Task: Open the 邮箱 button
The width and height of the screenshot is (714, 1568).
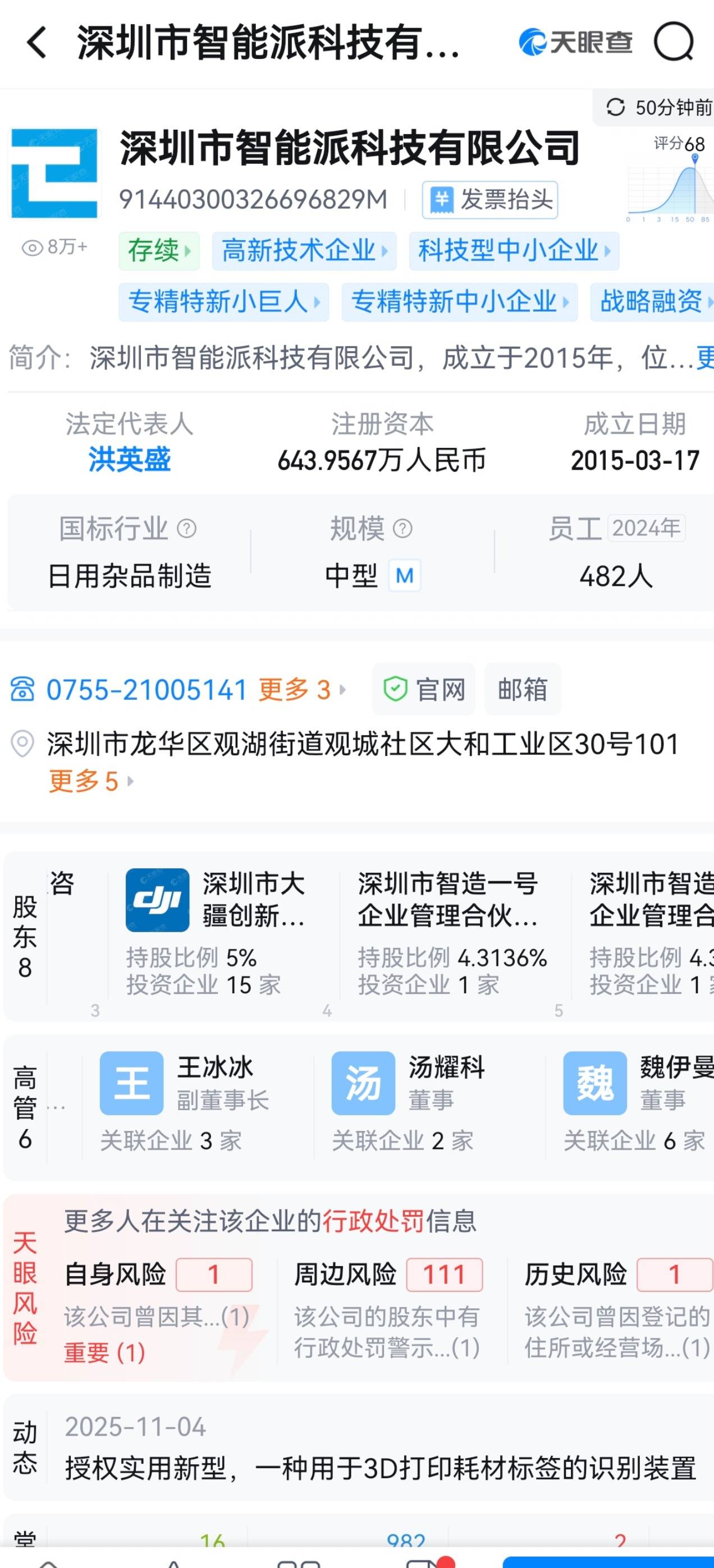Action: (x=522, y=690)
